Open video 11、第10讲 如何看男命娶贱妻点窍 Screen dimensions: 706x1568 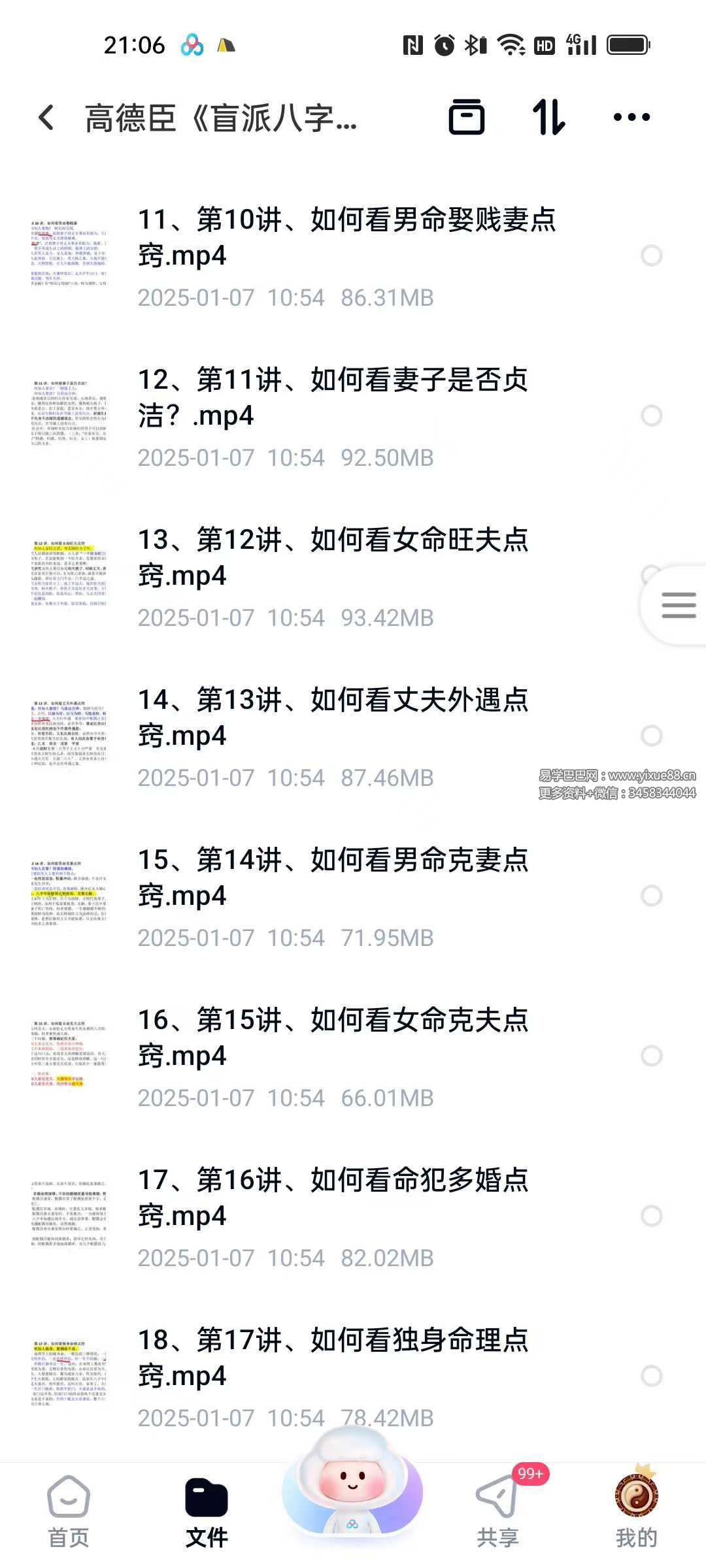coord(346,237)
